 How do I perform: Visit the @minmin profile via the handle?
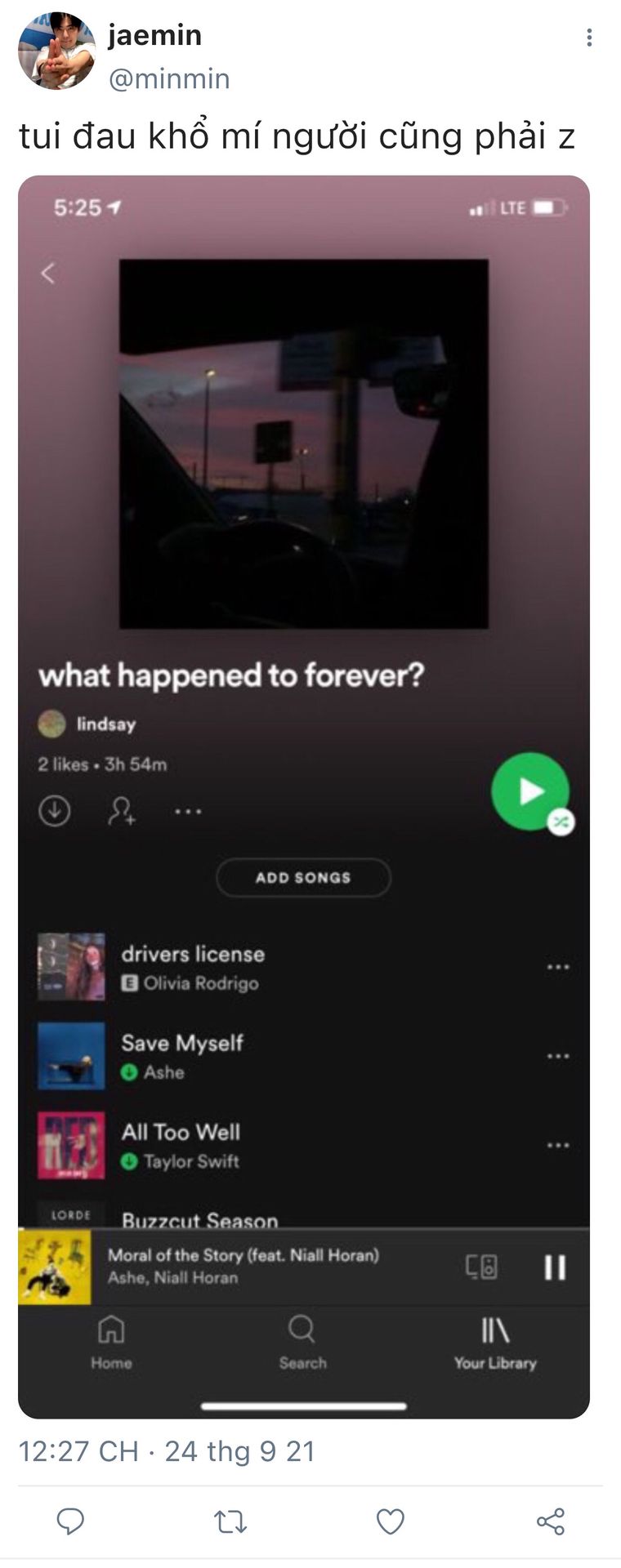pyautogui.click(x=169, y=79)
